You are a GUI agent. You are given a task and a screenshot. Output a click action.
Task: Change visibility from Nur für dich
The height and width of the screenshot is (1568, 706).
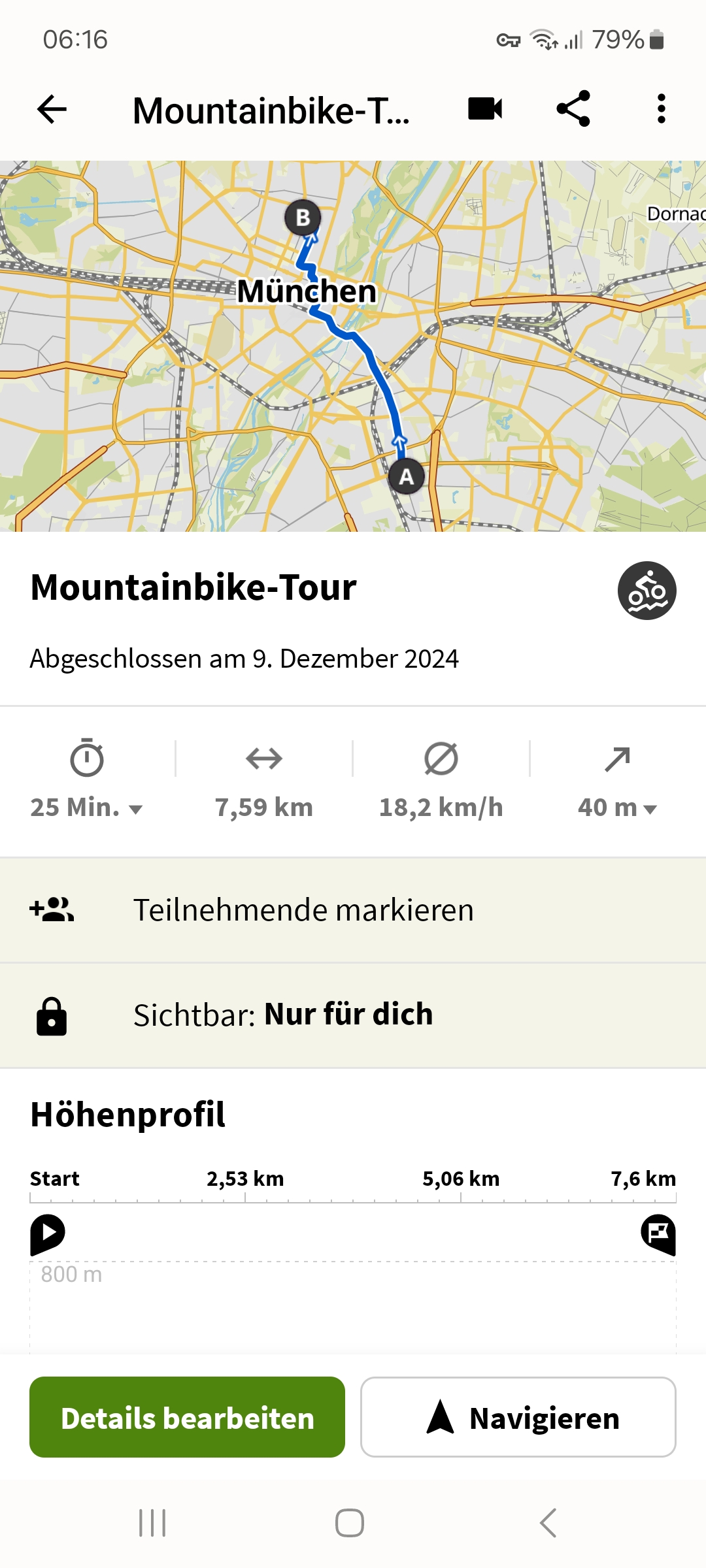[x=353, y=1016]
